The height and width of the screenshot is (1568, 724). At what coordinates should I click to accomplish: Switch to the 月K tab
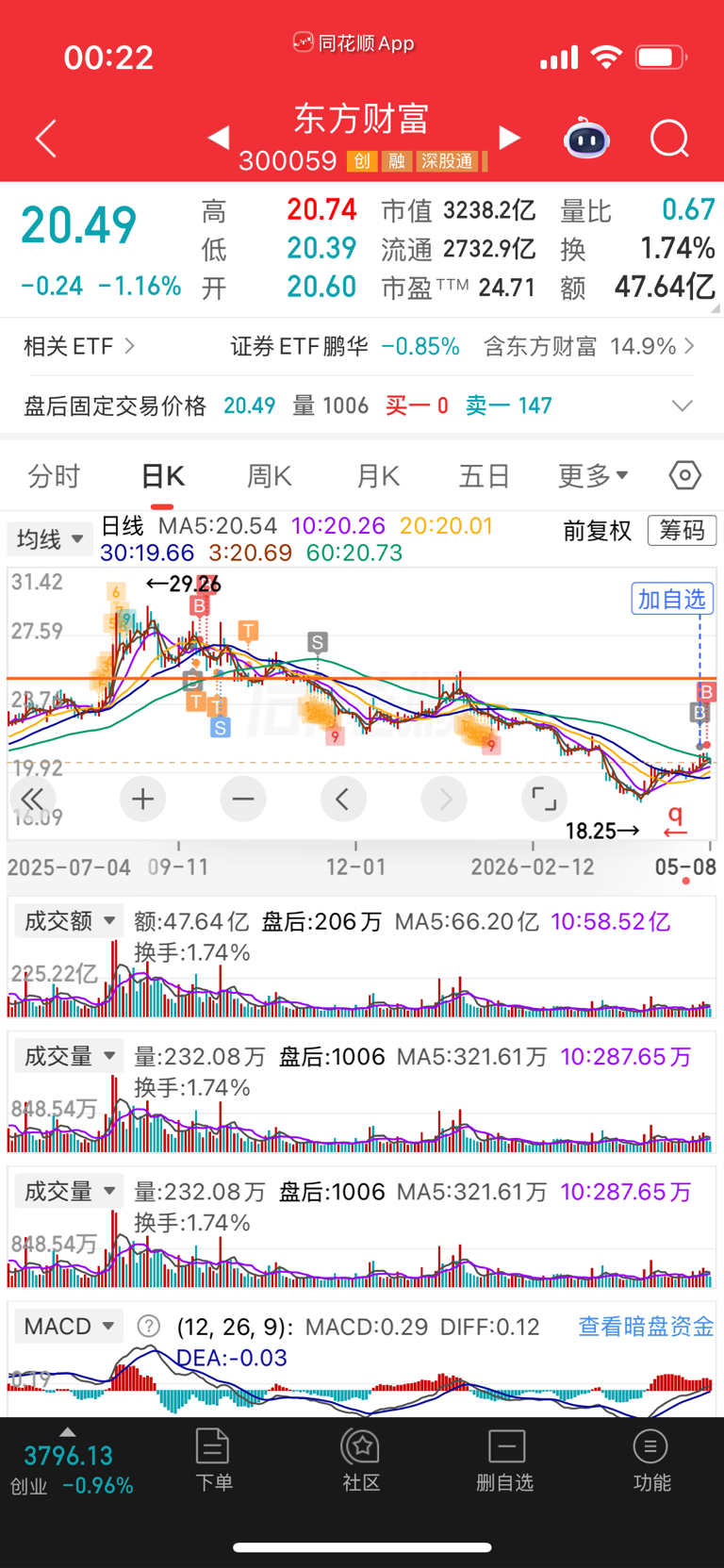(378, 475)
